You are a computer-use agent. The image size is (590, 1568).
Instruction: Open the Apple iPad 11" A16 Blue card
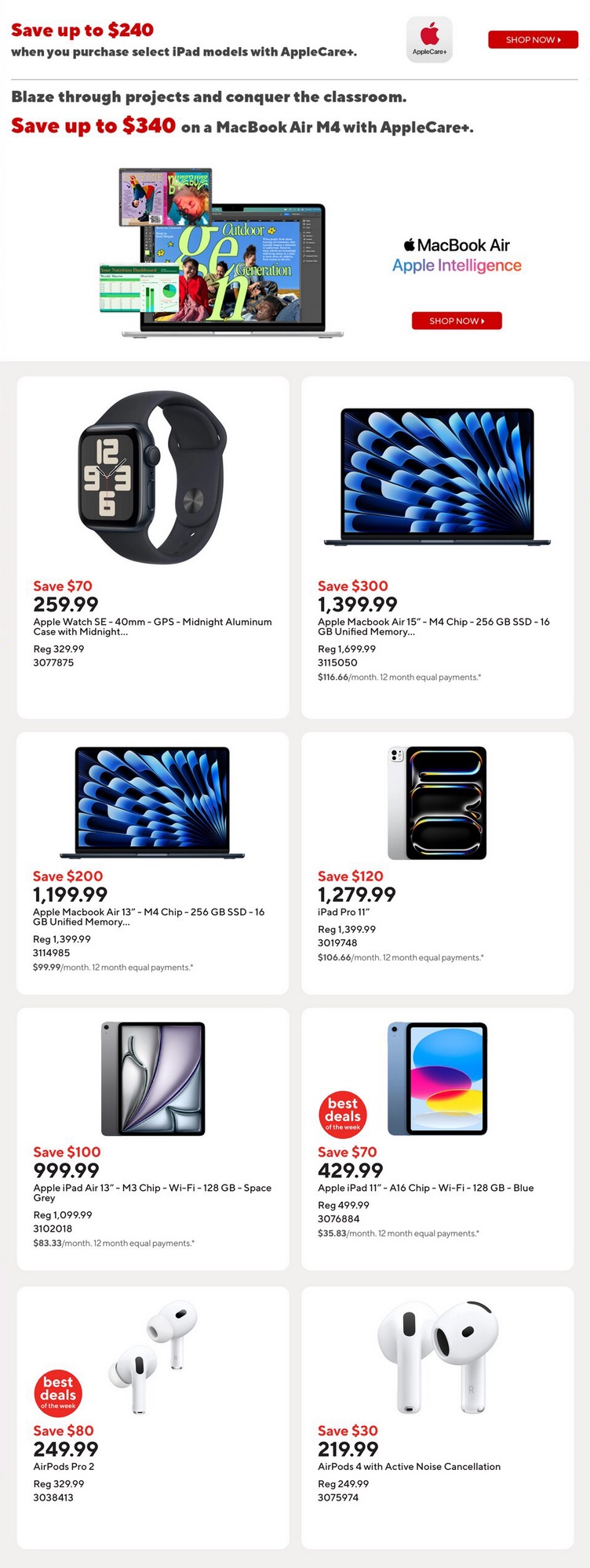437,1138
